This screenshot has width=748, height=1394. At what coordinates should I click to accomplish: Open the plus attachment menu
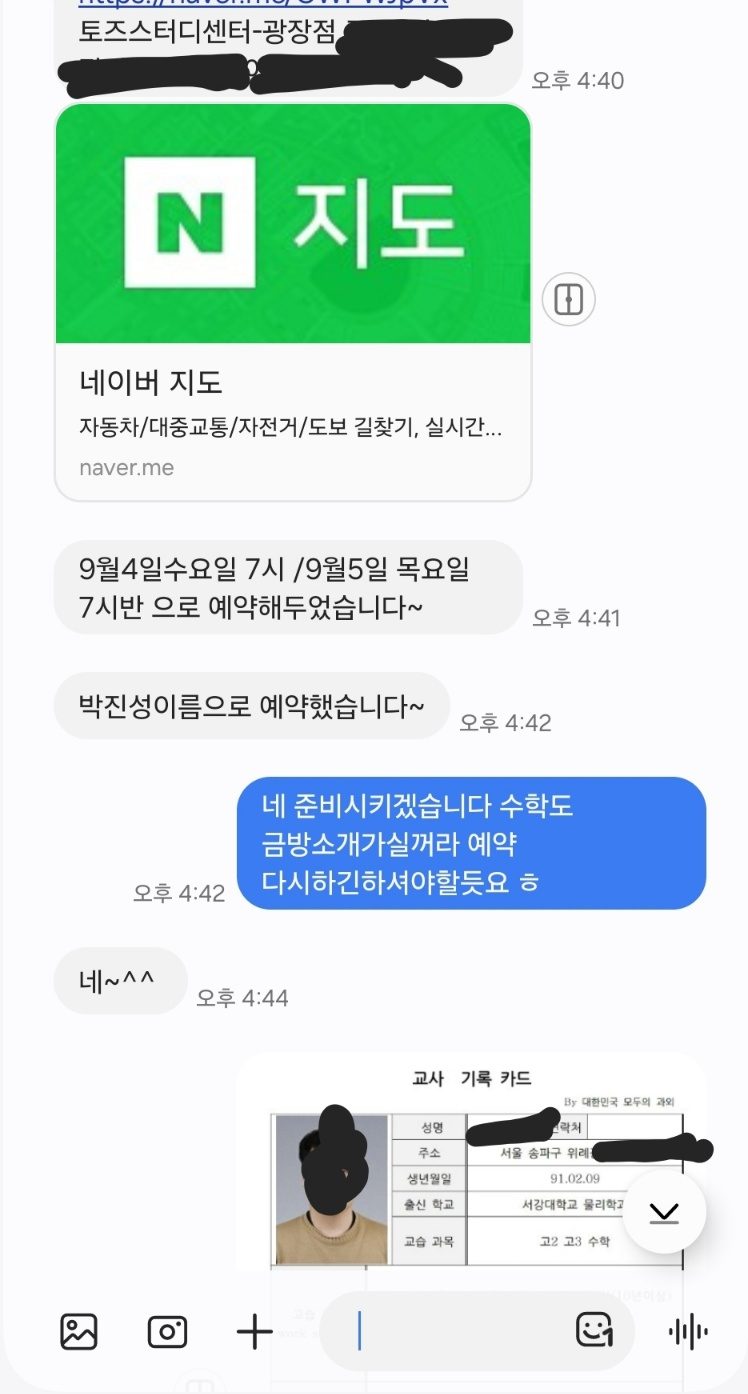click(x=254, y=1331)
